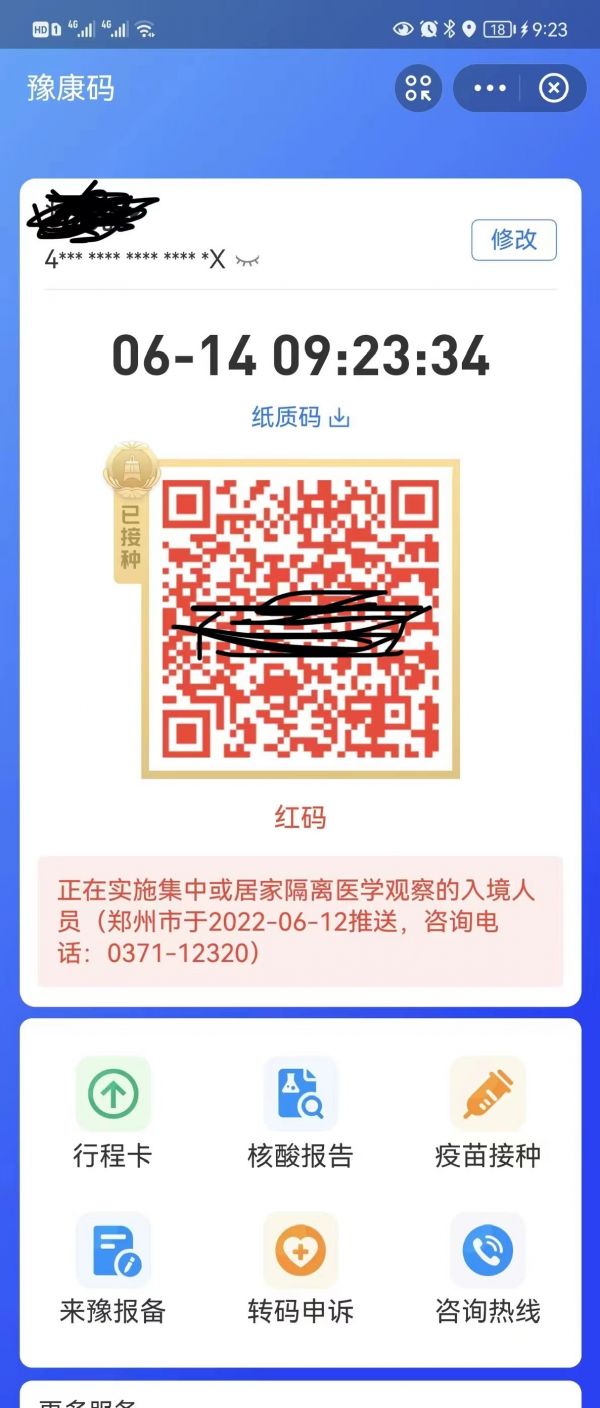
Task: Tap 修改 to edit personal info
Action: (x=513, y=240)
